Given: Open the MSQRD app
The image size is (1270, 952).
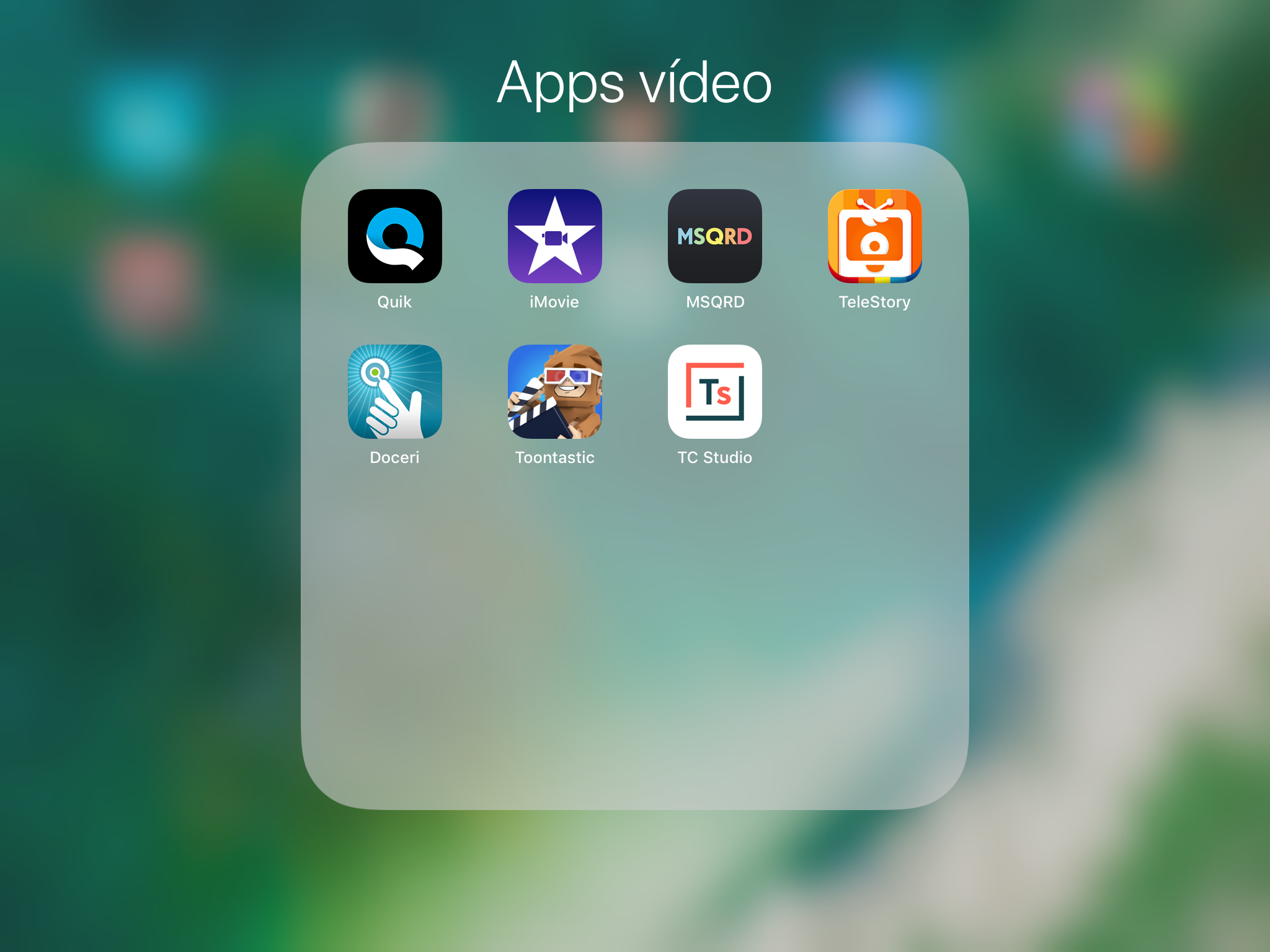Looking at the screenshot, I should click(714, 236).
